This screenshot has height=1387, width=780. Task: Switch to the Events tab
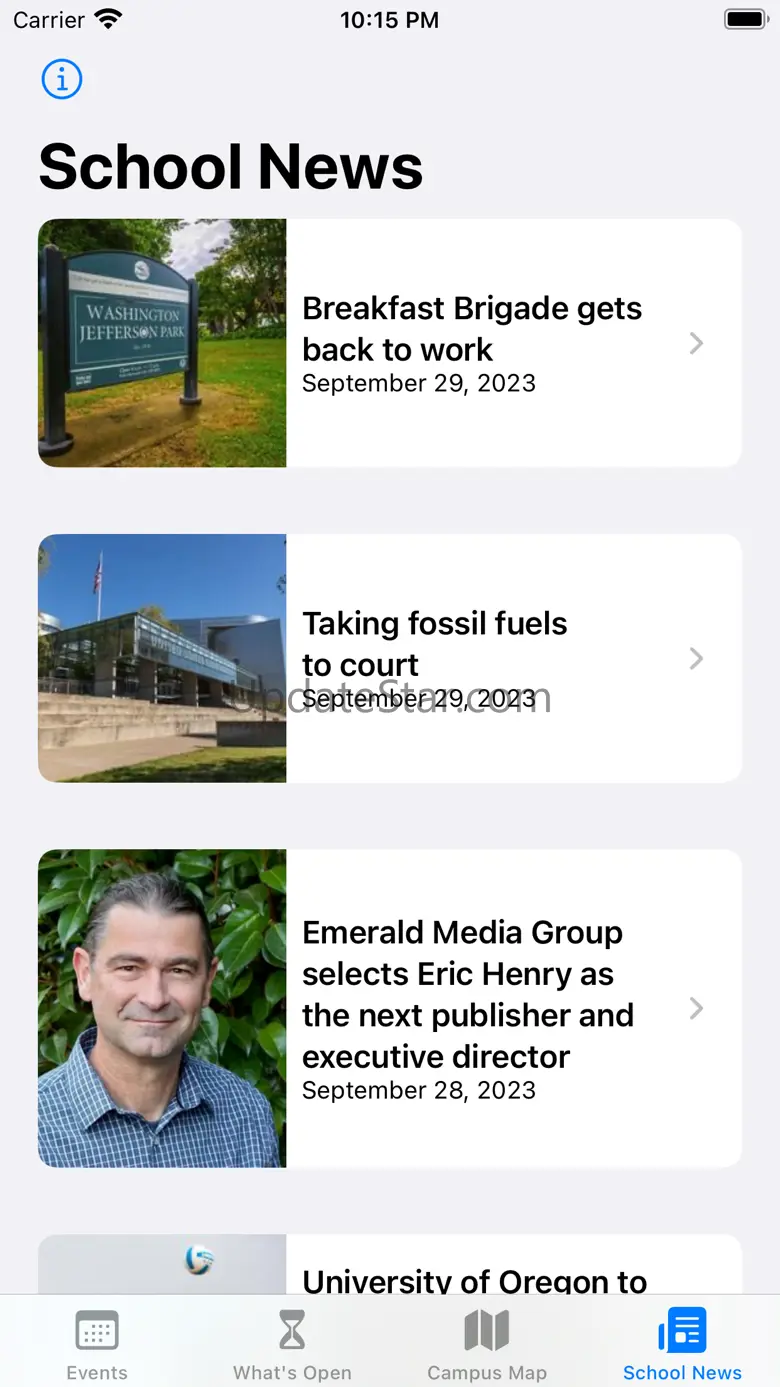pos(97,1345)
